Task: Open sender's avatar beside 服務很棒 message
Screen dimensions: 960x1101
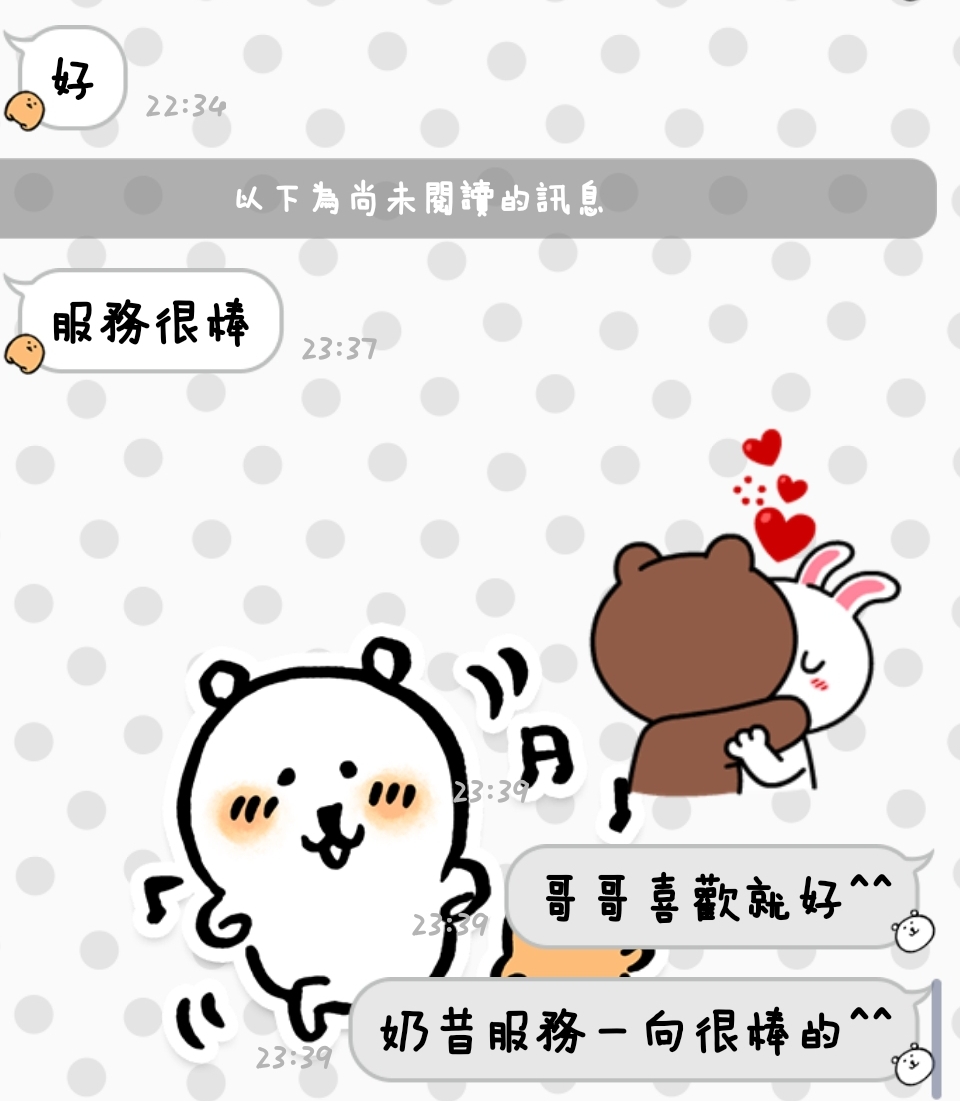Action: 24,354
